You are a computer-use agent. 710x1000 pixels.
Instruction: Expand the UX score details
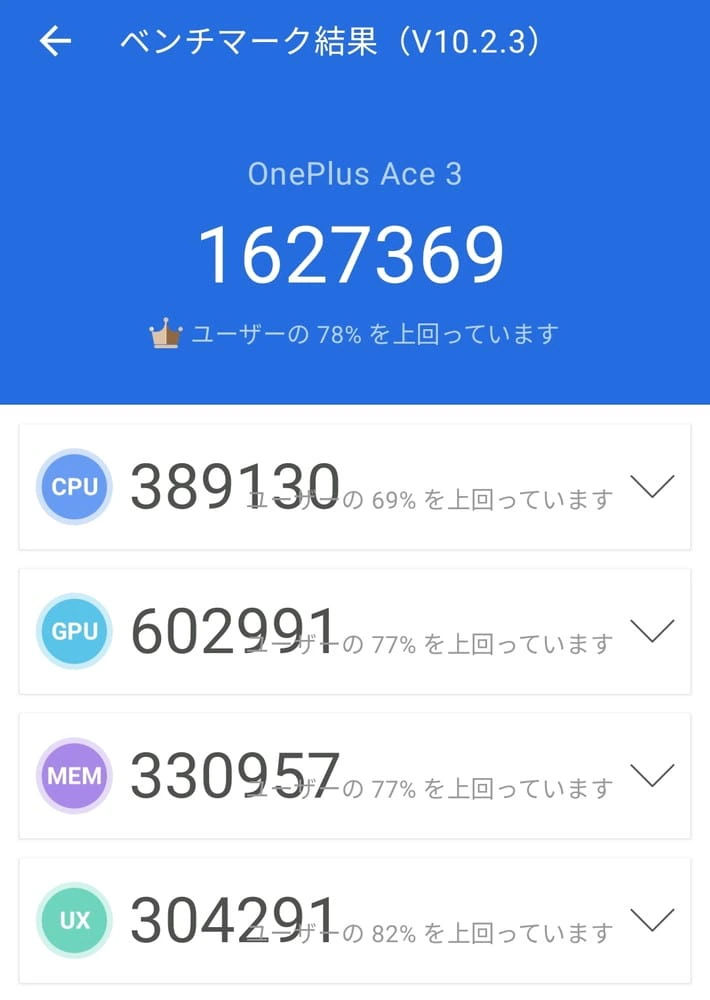(653, 919)
